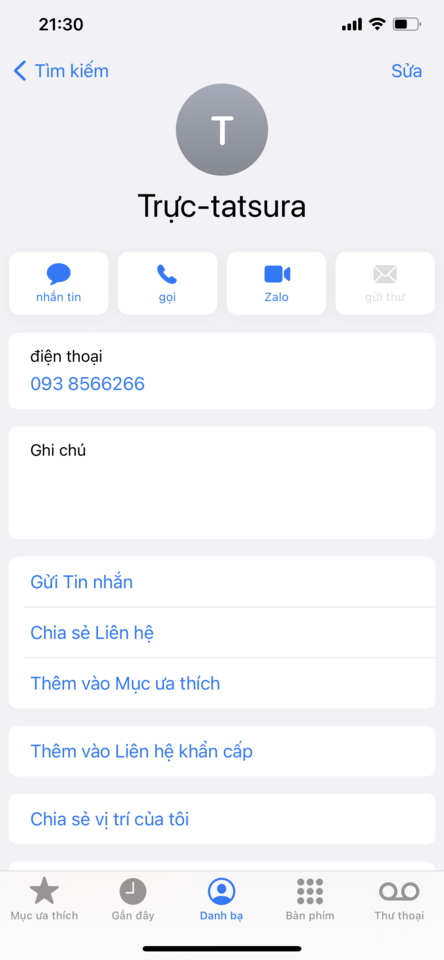The image size is (444, 960).
Task: Open the Gần đây tab
Action: pos(133,899)
